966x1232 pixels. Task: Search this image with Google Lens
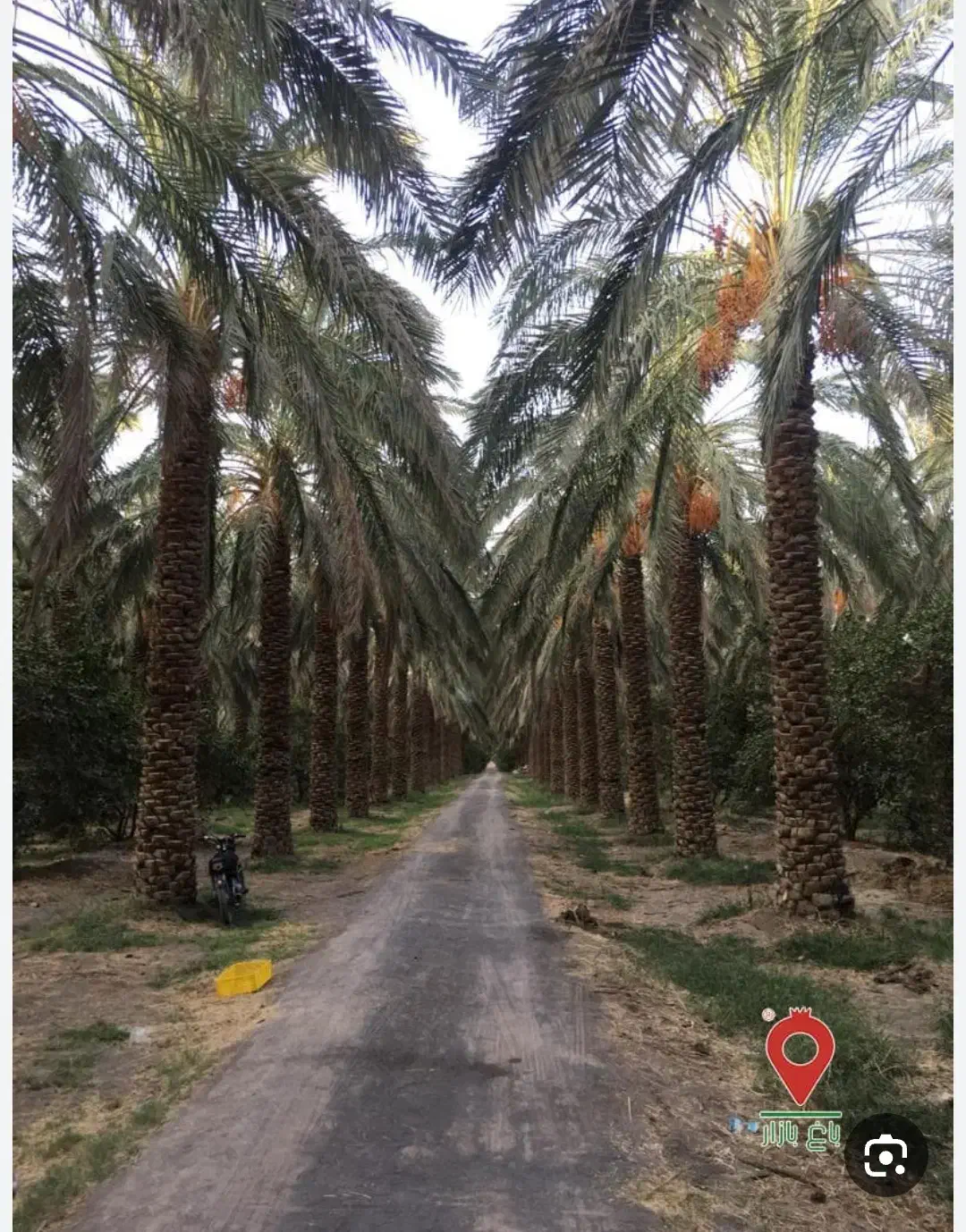point(885,1155)
